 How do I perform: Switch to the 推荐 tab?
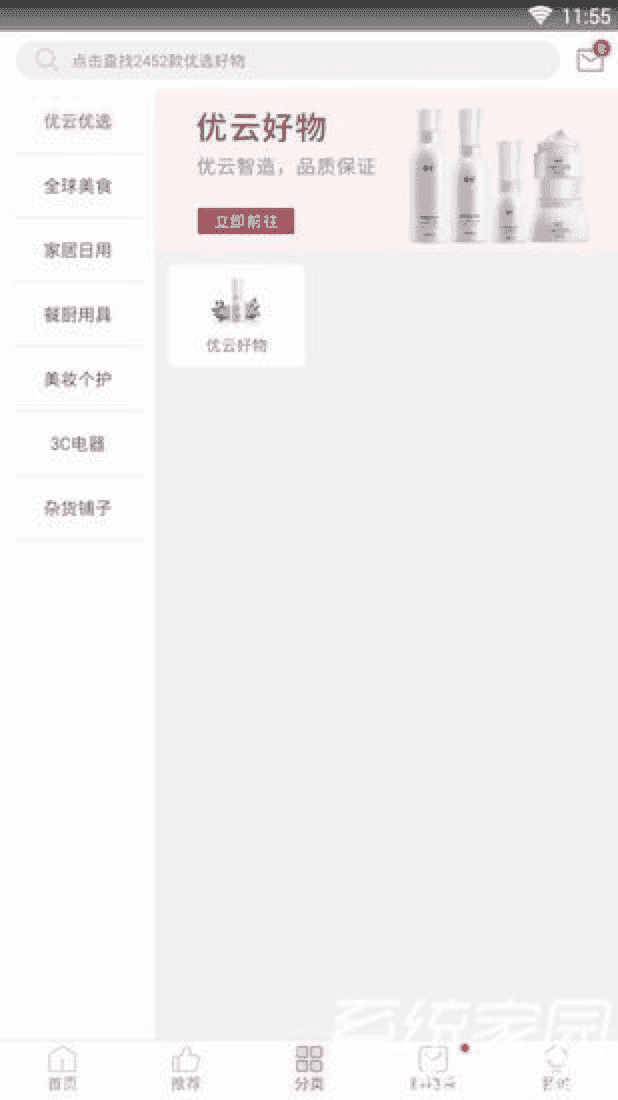(185, 1068)
